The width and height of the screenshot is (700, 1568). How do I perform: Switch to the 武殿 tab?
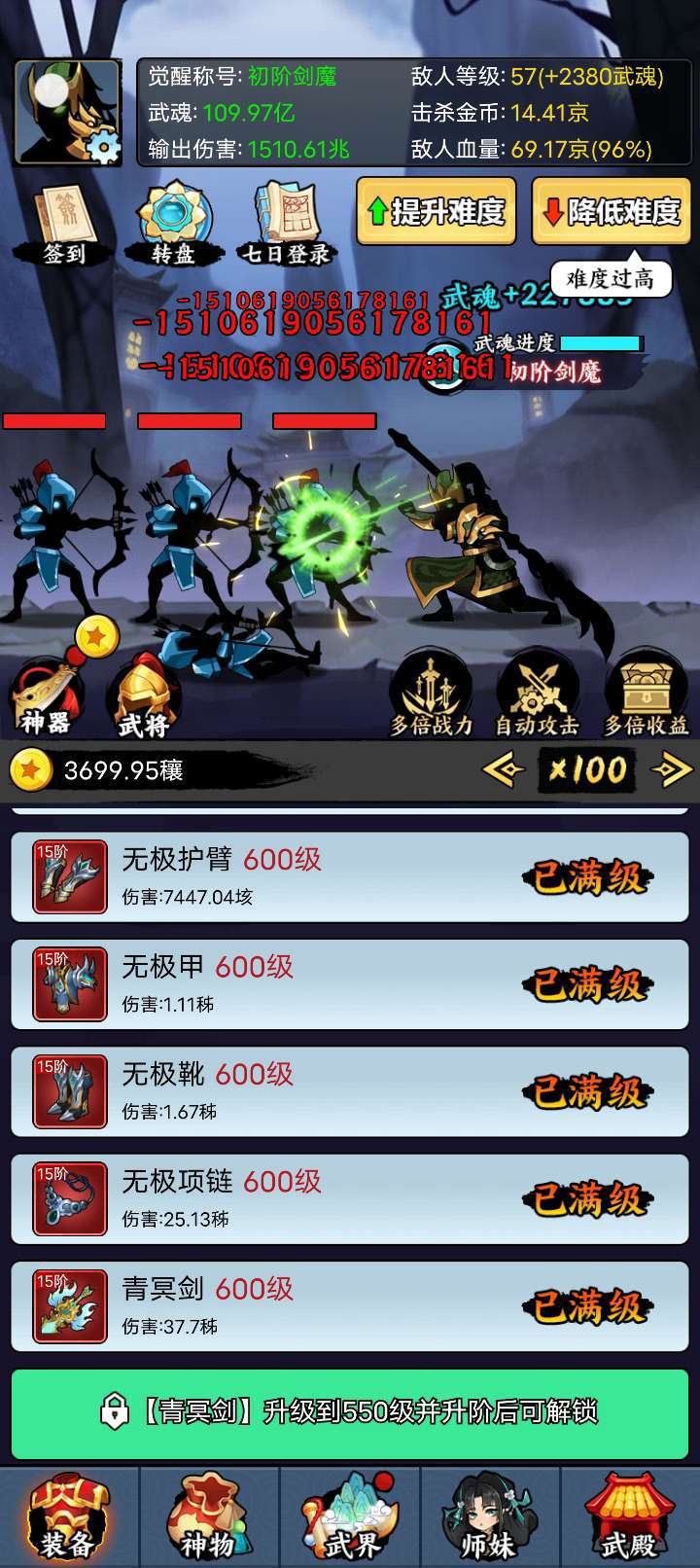[630, 1517]
